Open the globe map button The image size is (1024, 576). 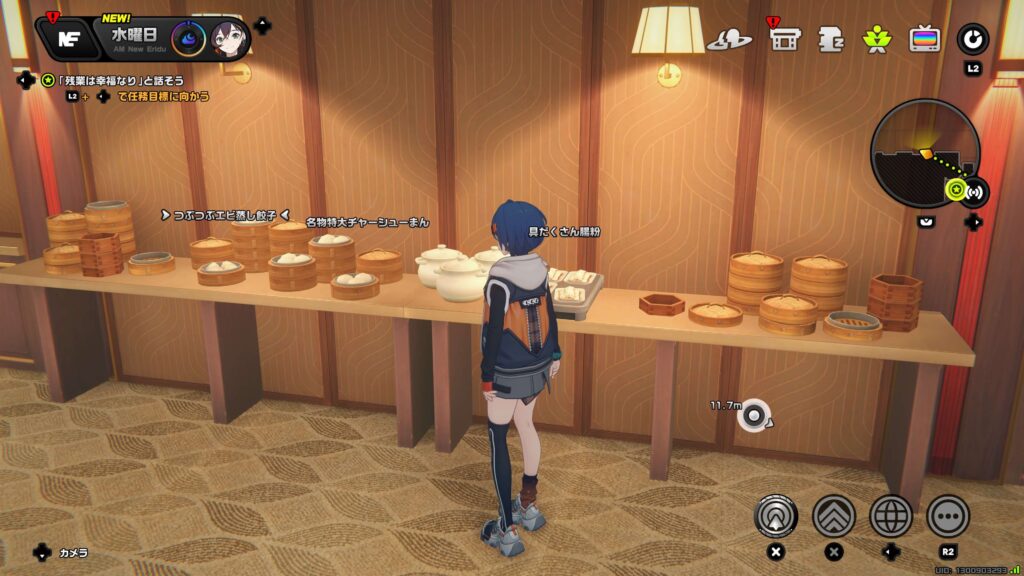(x=891, y=516)
